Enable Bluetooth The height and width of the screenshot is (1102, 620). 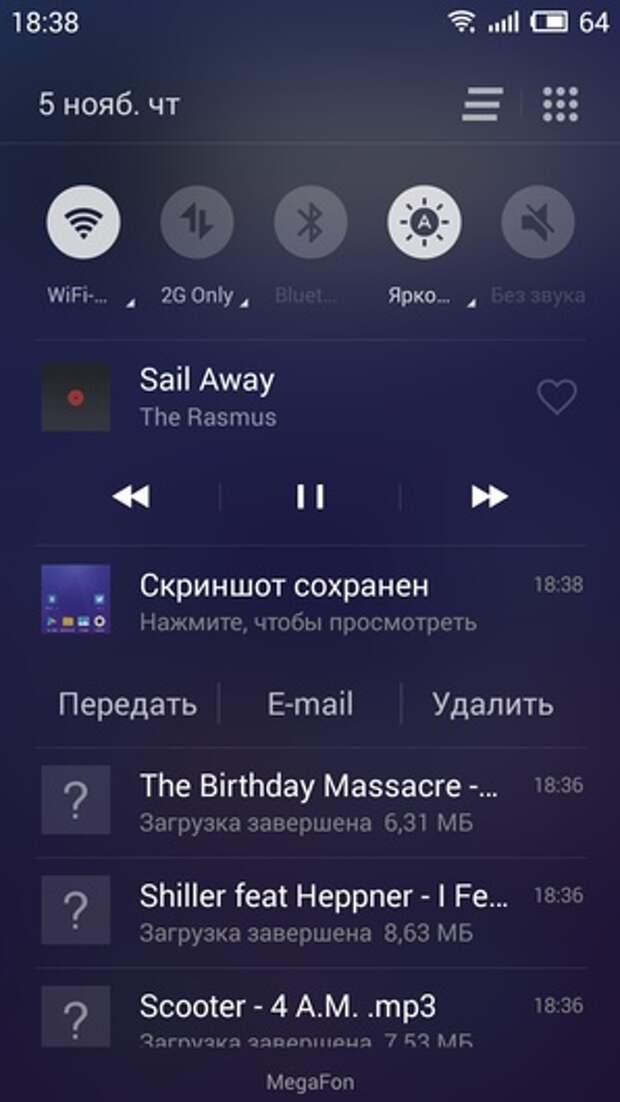pos(311,222)
